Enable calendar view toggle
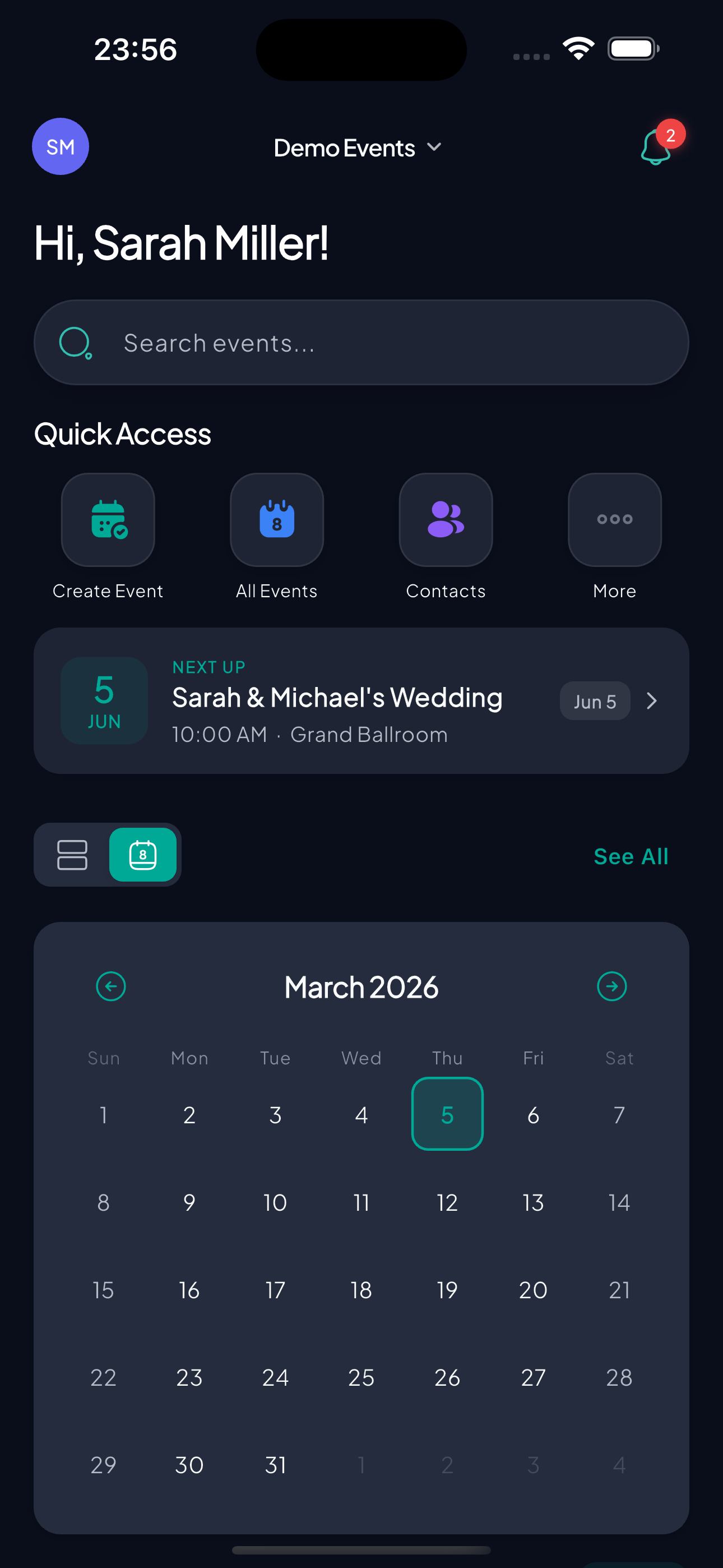This screenshot has width=723, height=1568. click(x=143, y=855)
